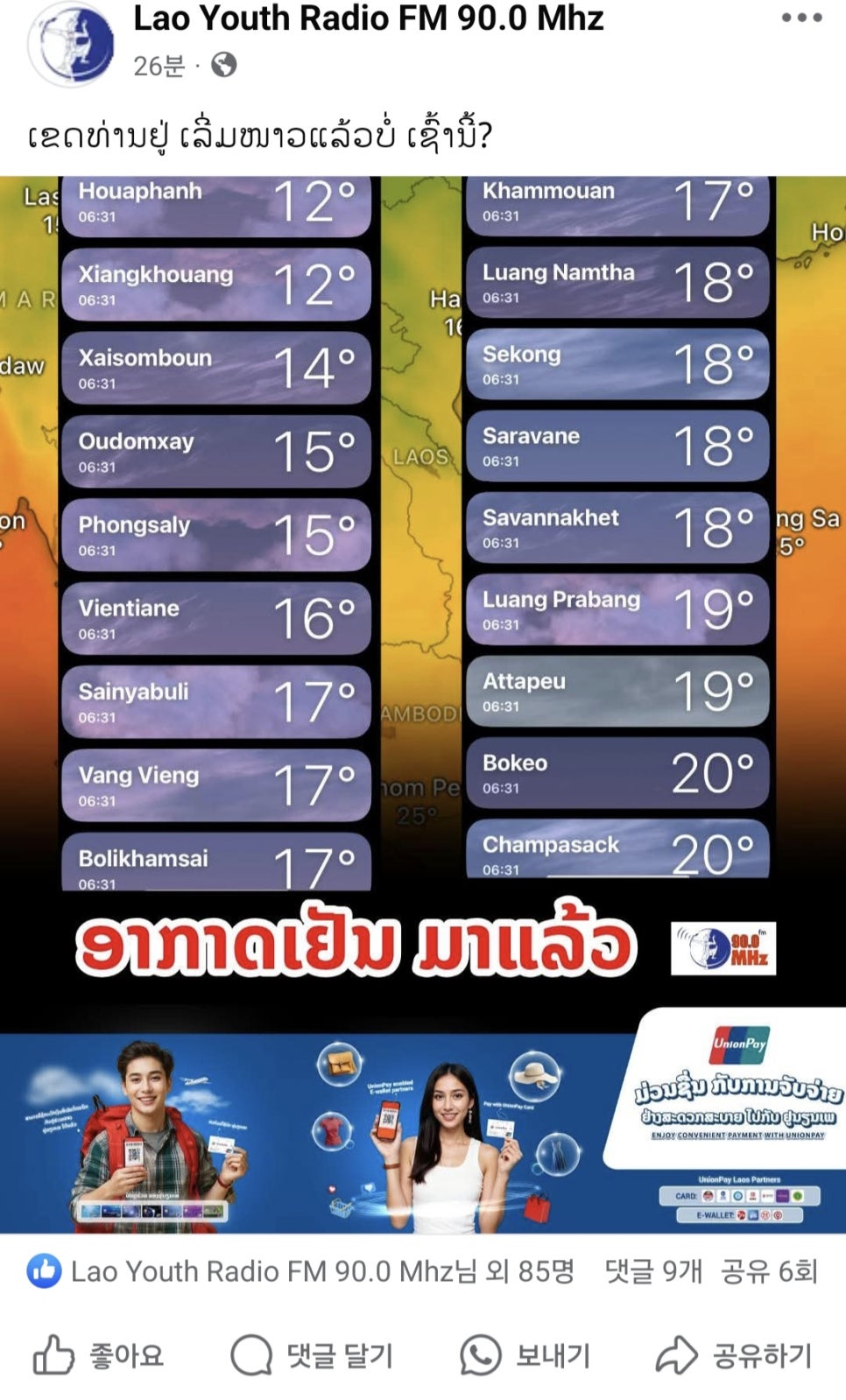Viewport: 846px width, 1400px height.
Task: View the list of people who reacted
Action: tap(300, 1270)
